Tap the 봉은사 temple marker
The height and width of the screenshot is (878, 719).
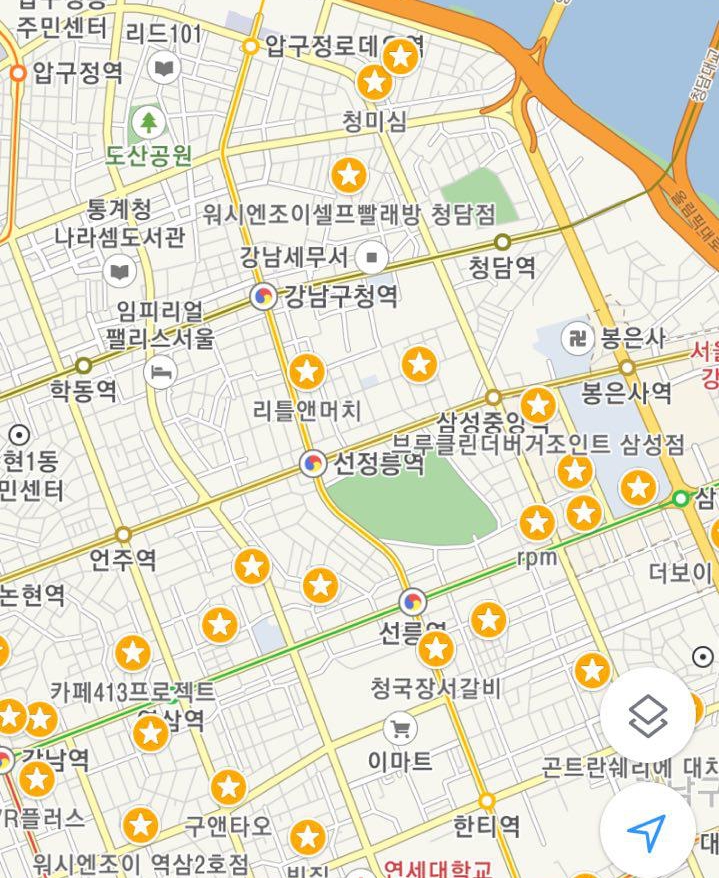pos(577,338)
